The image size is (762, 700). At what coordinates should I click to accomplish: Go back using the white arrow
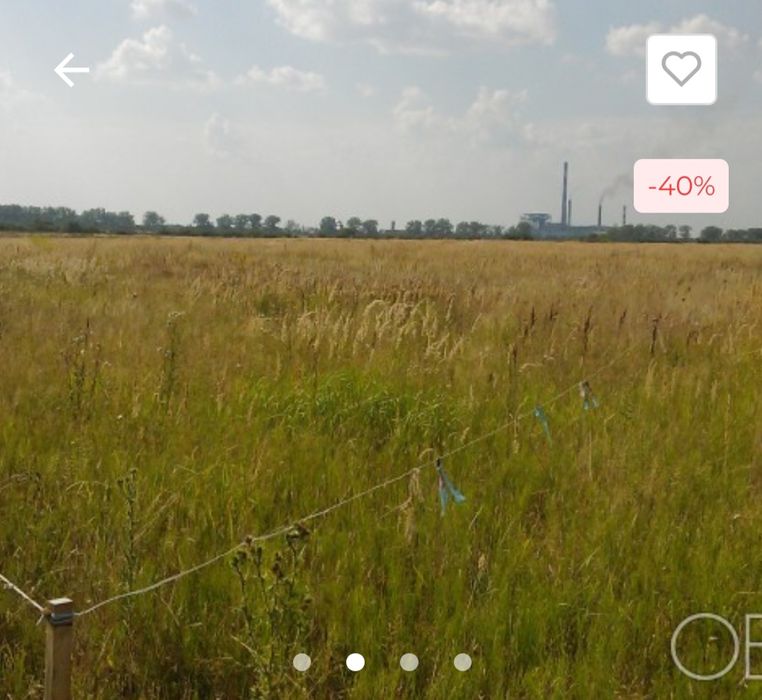[x=71, y=70]
